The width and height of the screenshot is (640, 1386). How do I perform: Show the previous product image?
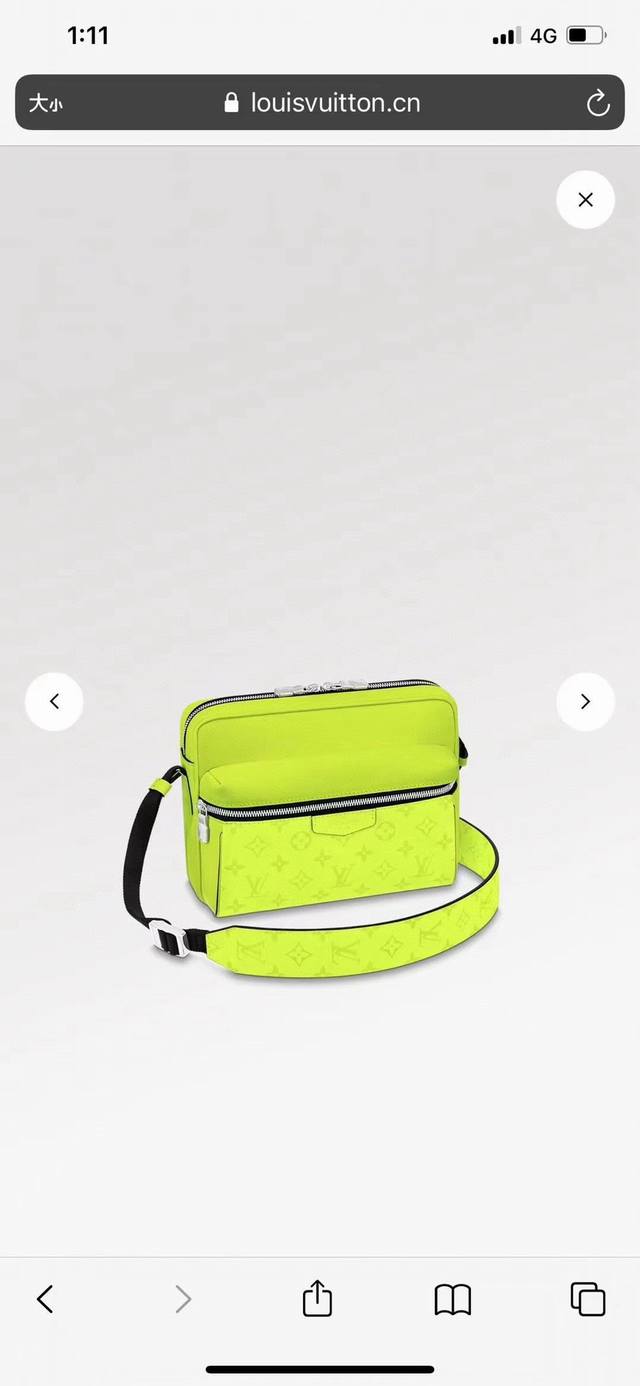click(54, 701)
